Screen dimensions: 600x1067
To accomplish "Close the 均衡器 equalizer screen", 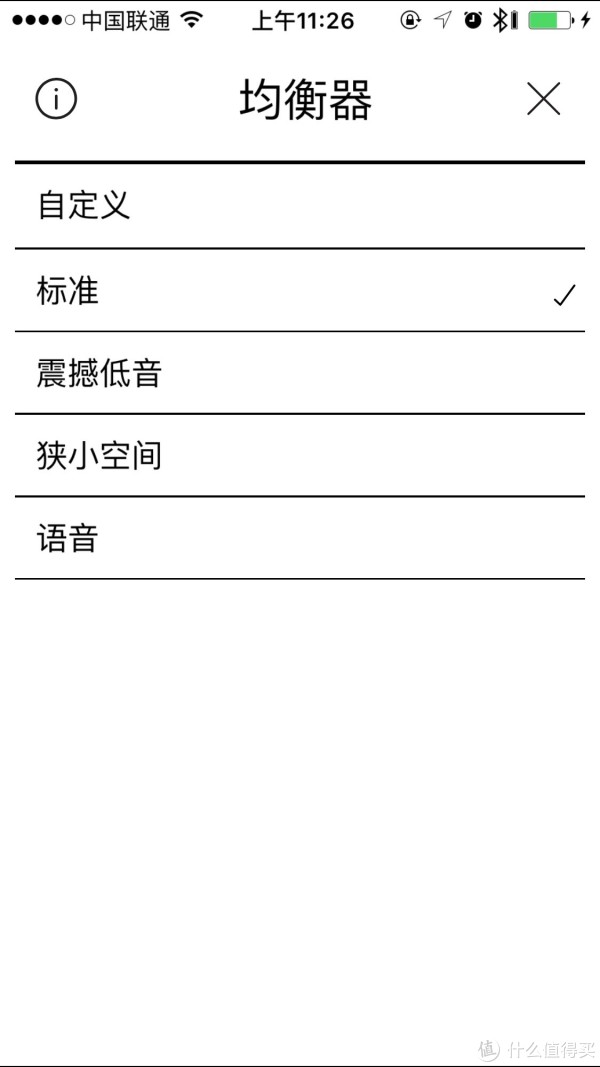I will pyautogui.click(x=544, y=99).
